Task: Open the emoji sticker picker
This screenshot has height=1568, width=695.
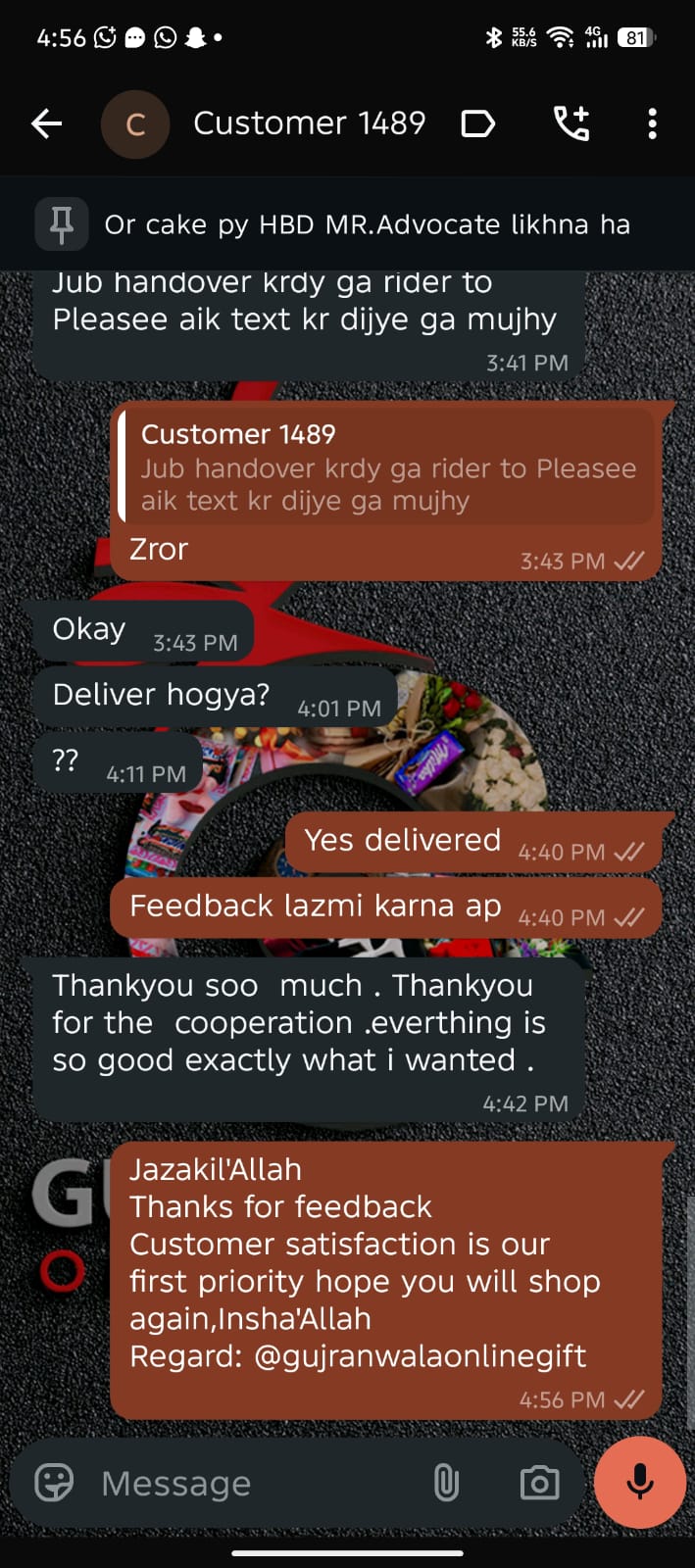Action: coord(54,1482)
